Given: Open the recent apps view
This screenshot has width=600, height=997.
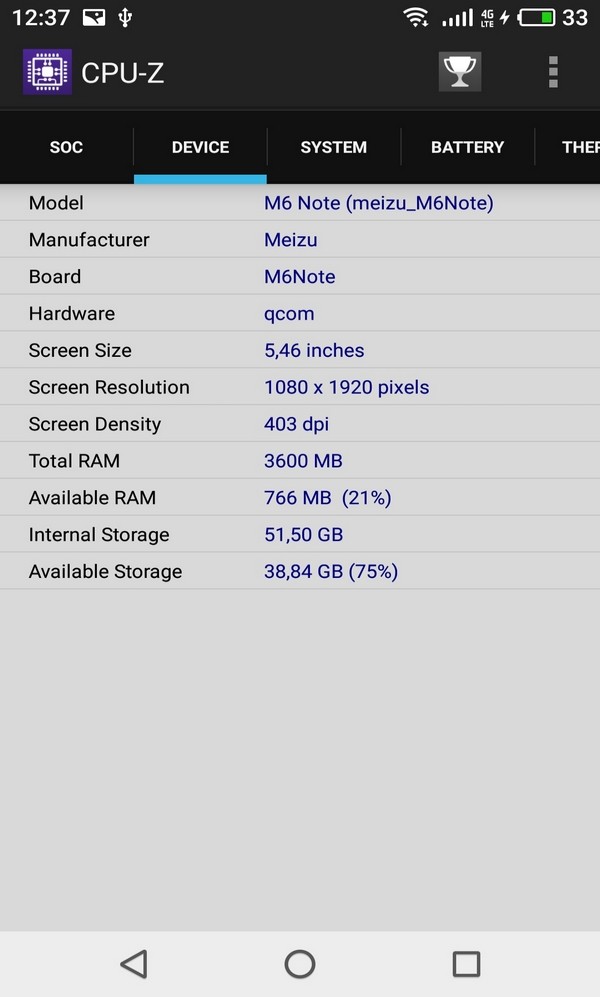Looking at the screenshot, I should (x=466, y=964).
